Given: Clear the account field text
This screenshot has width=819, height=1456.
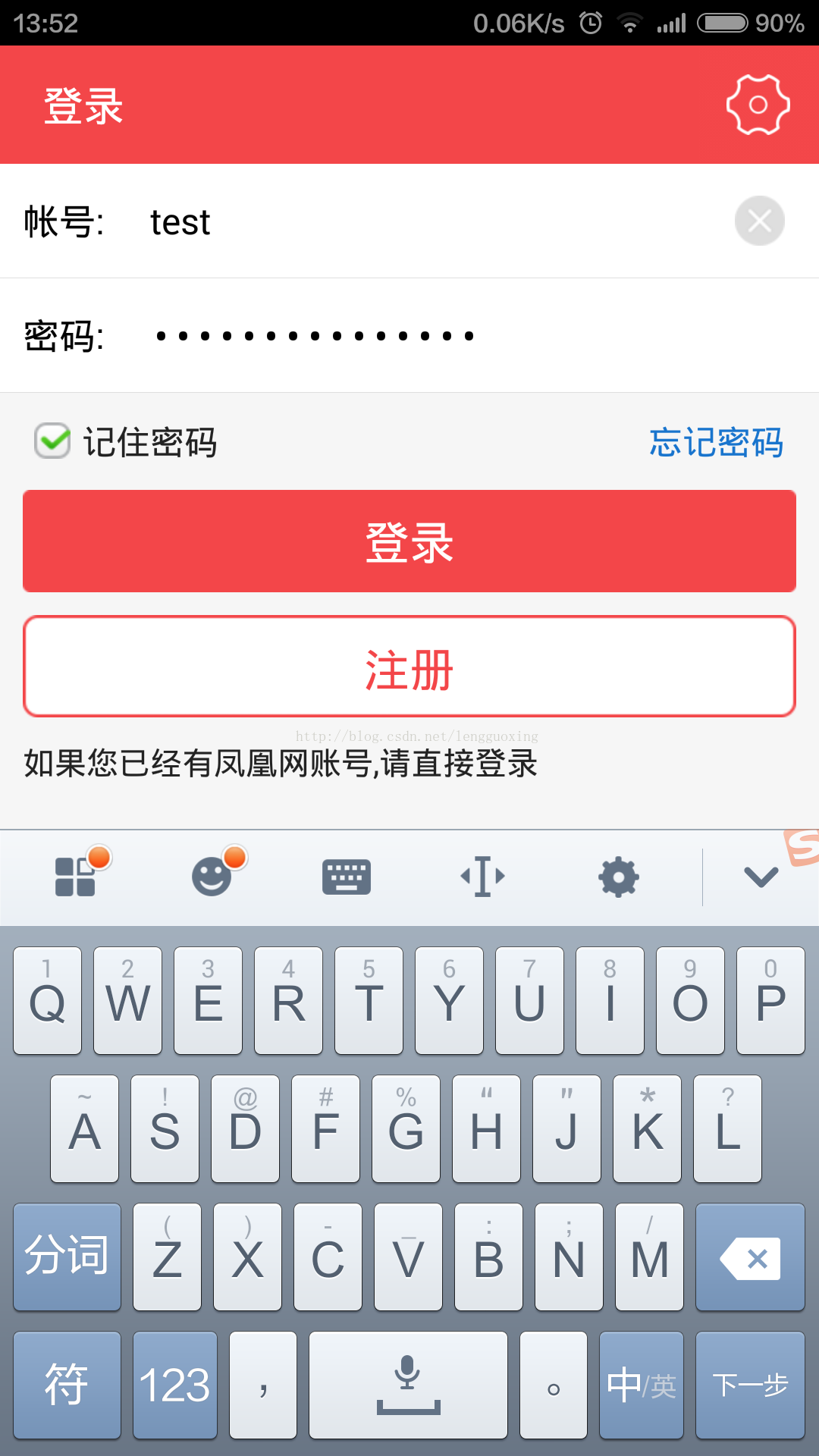Looking at the screenshot, I should click(759, 221).
